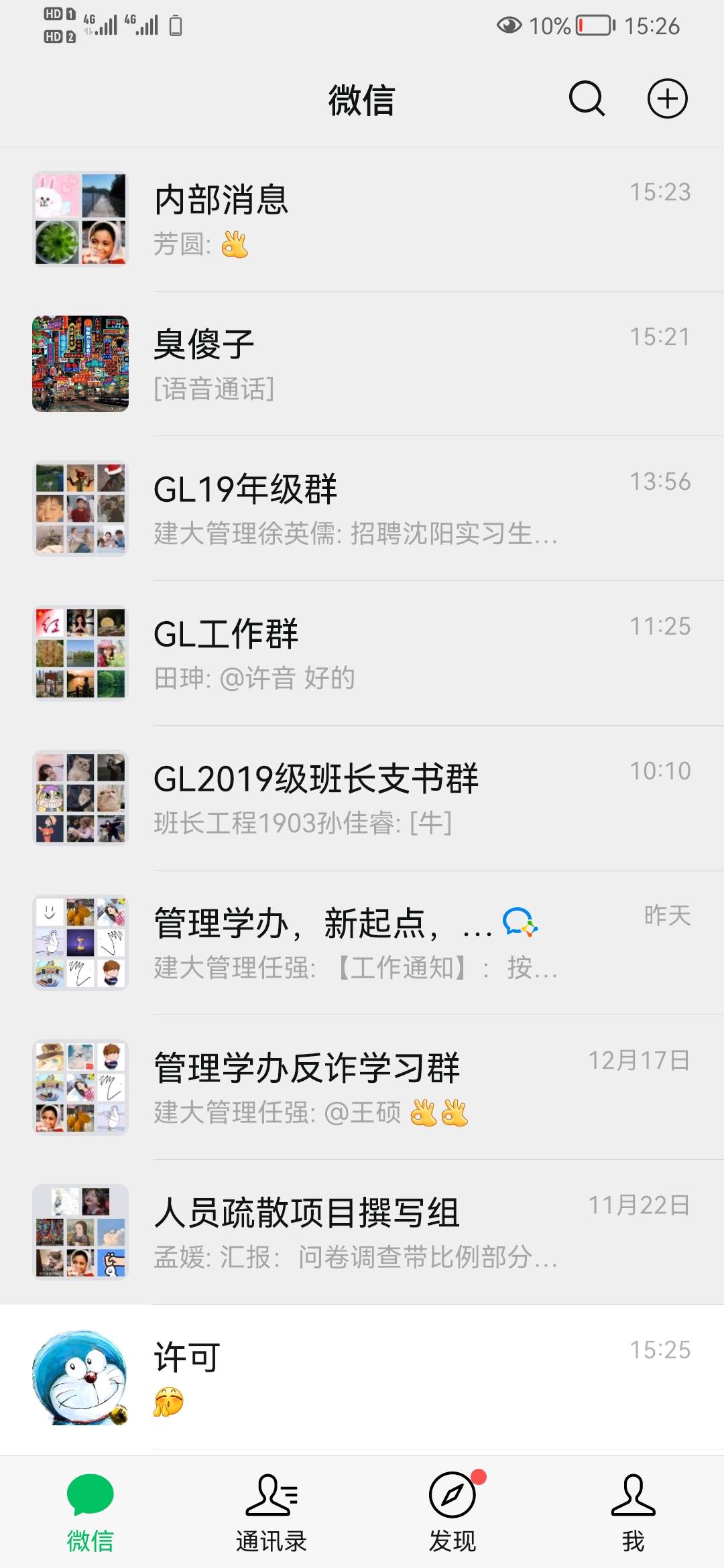The image size is (724, 1568).
Task: Open the search icon in the header
Action: (x=587, y=99)
